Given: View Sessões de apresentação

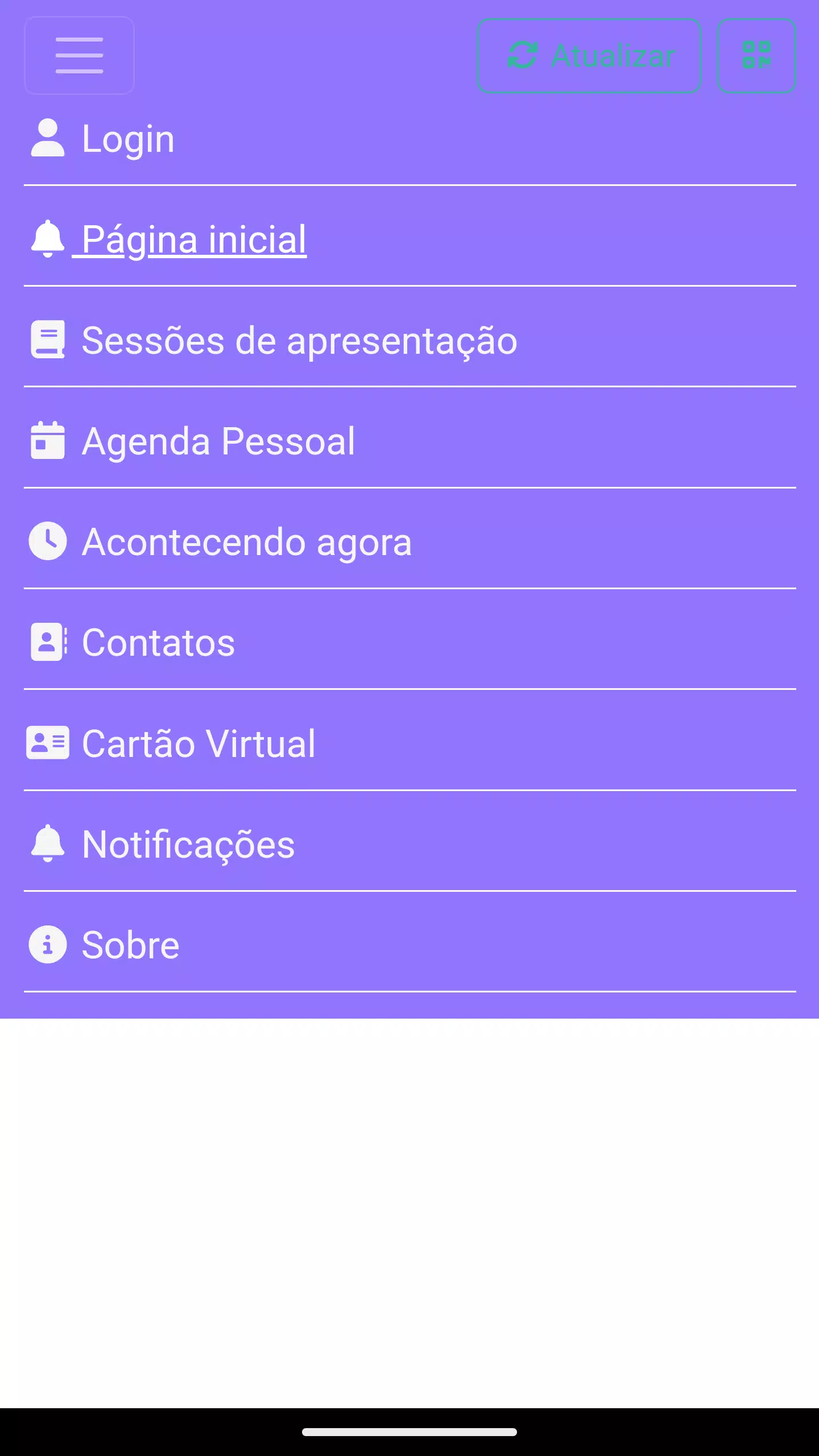Looking at the screenshot, I should (409, 340).
